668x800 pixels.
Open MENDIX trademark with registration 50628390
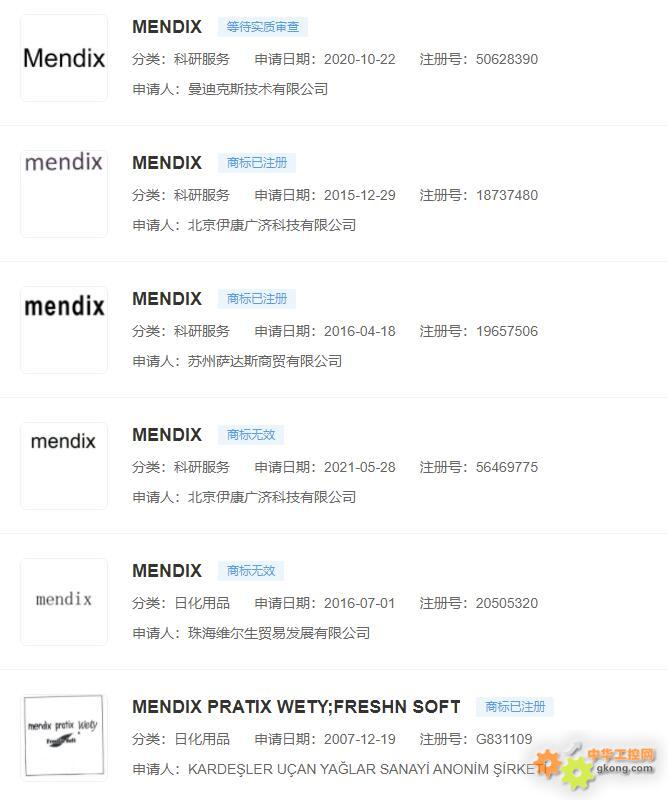[167, 27]
